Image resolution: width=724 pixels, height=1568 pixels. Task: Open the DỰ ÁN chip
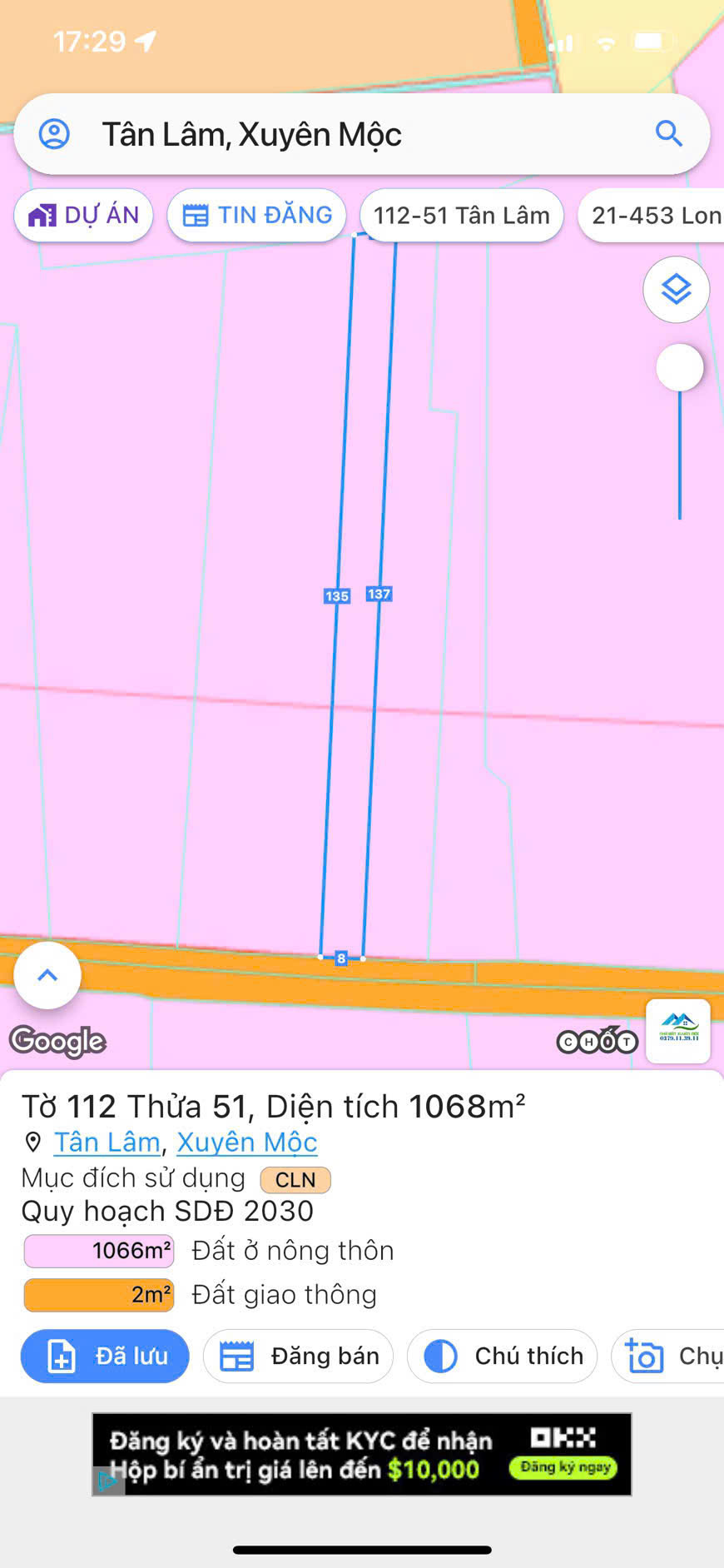[x=83, y=216]
